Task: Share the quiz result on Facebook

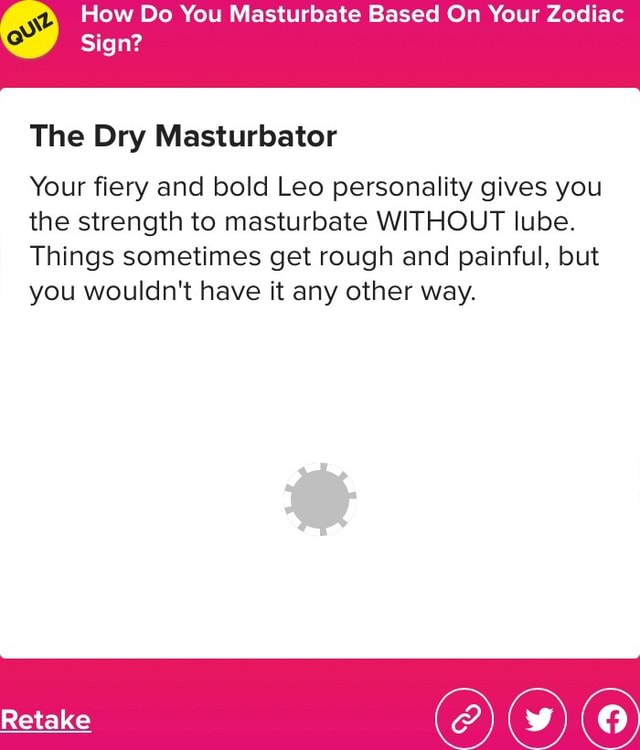Action: click(x=611, y=719)
